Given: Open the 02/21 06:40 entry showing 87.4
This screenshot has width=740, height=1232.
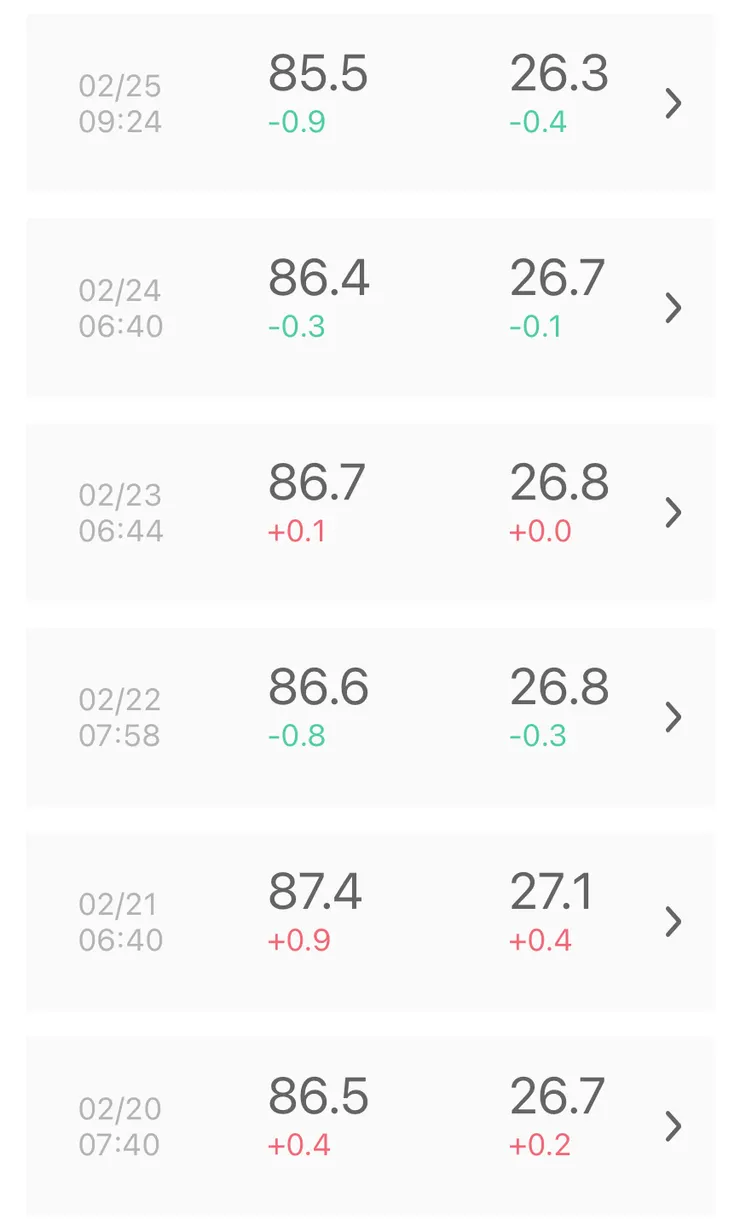Looking at the screenshot, I should [370, 921].
